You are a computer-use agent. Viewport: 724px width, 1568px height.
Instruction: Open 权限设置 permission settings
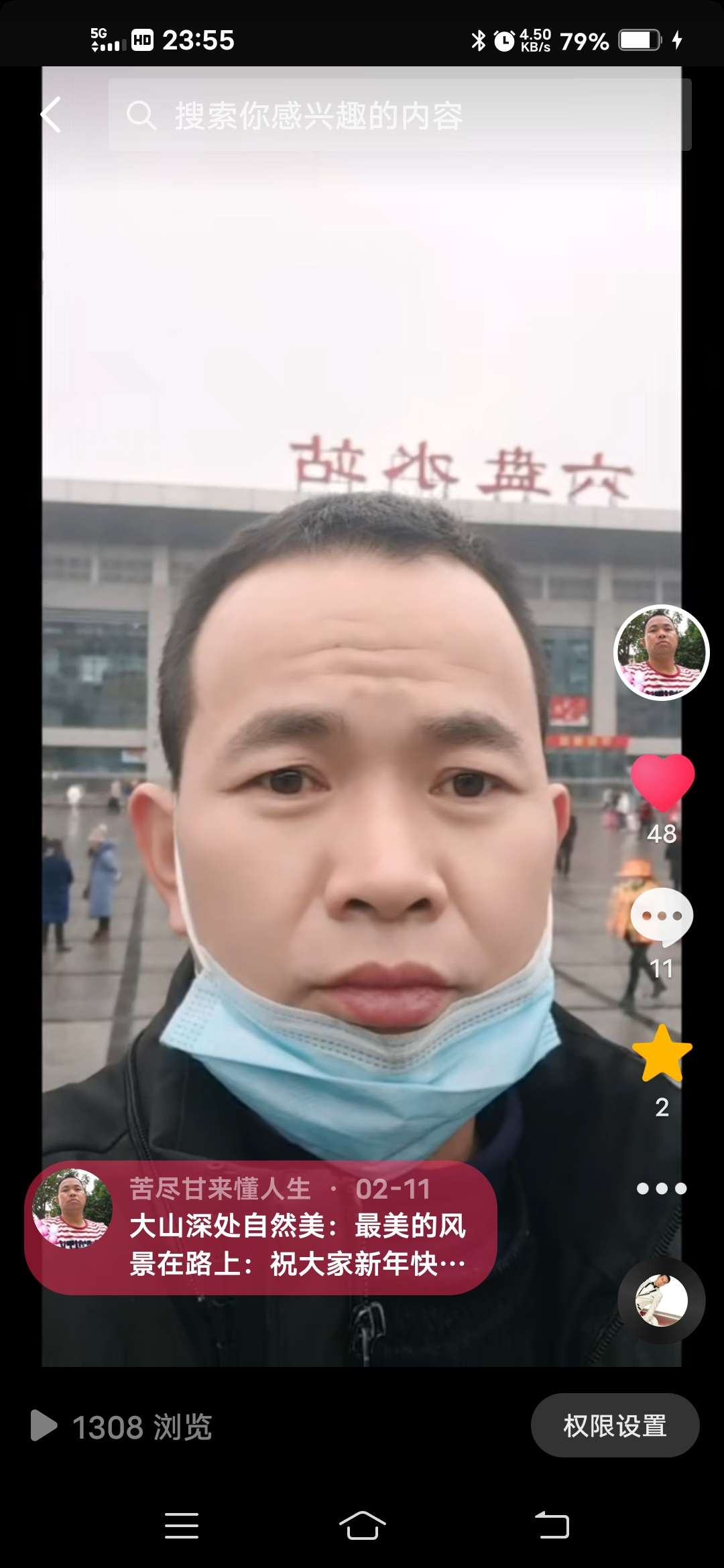pyautogui.click(x=615, y=1425)
